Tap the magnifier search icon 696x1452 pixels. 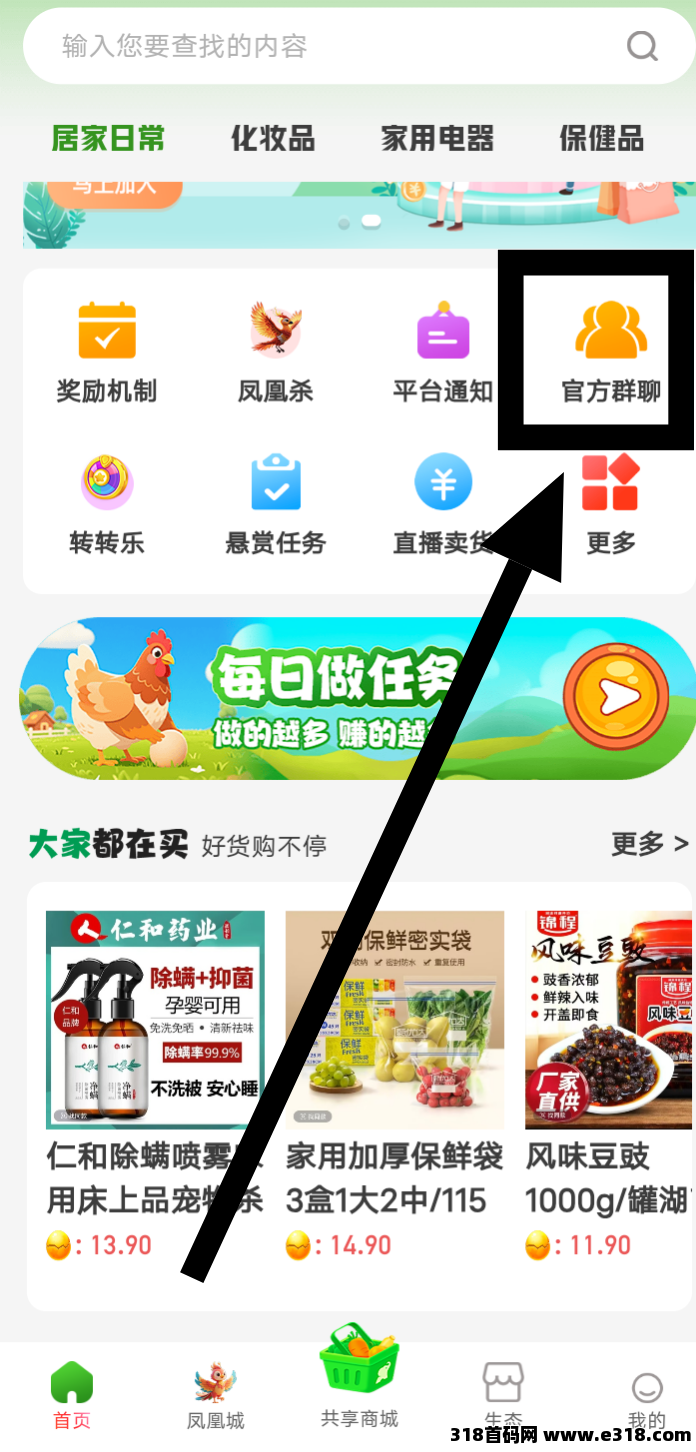641,46
